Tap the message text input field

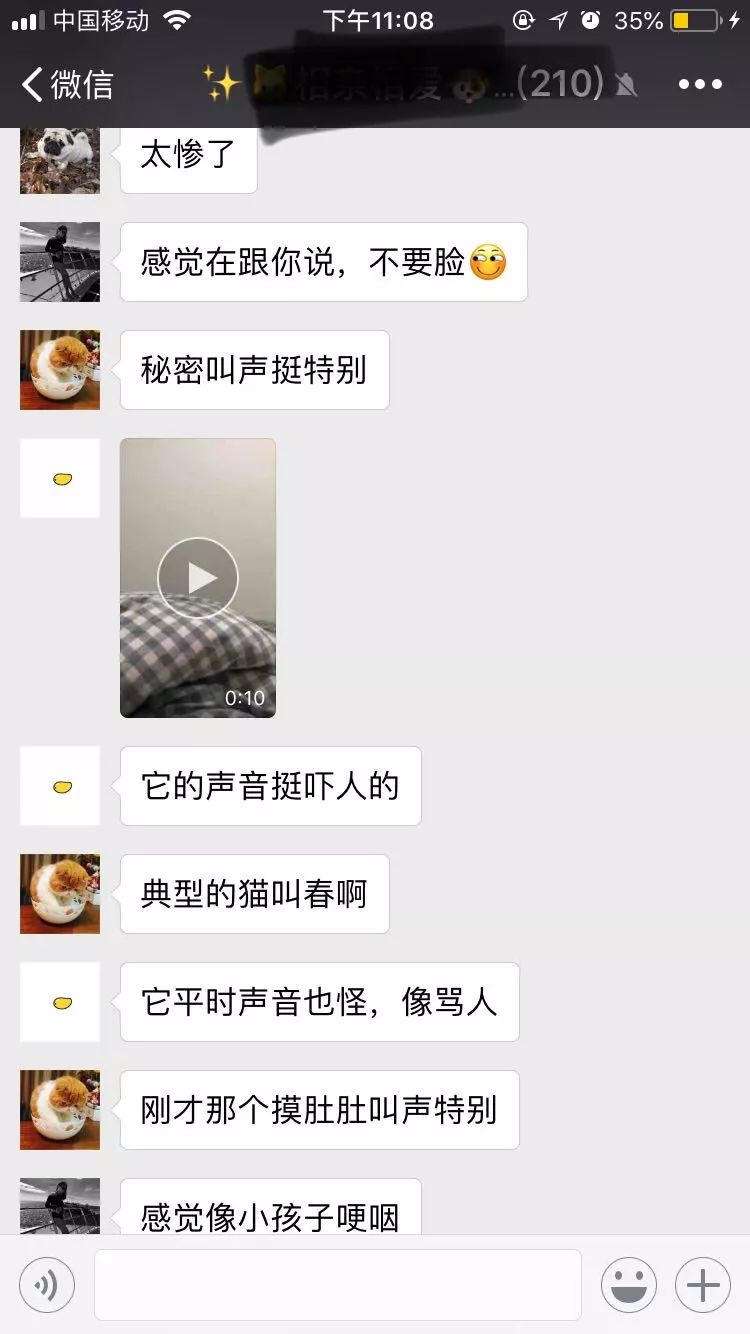[x=337, y=1284]
